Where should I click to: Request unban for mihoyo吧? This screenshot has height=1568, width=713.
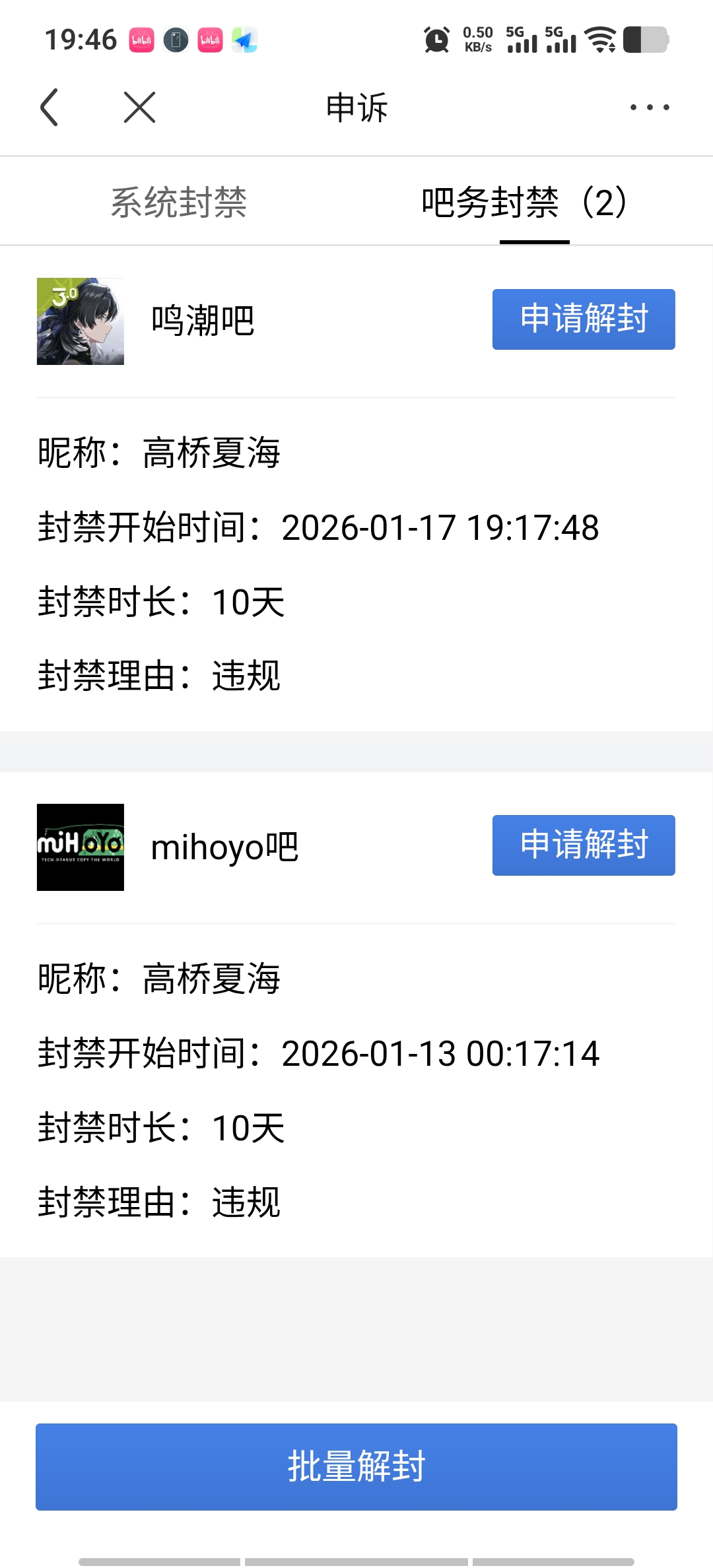(x=584, y=845)
